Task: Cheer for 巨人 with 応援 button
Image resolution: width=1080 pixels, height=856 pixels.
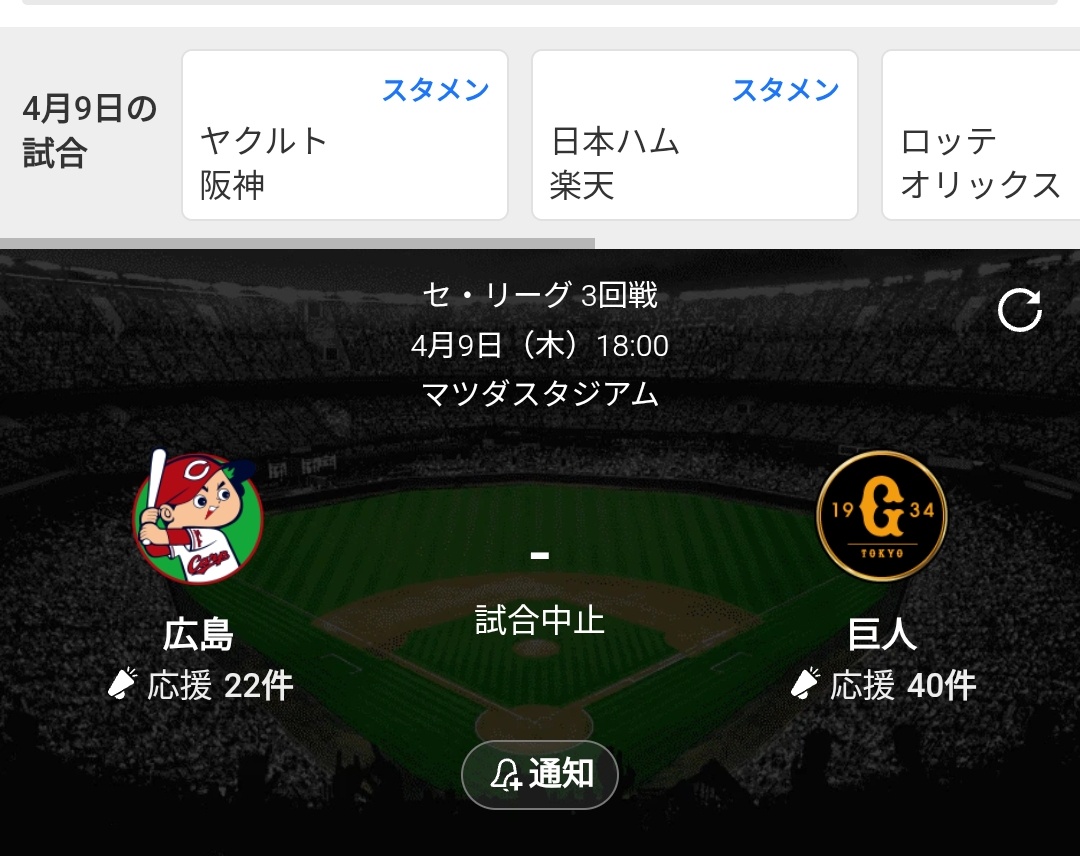Action: pos(883,686)
